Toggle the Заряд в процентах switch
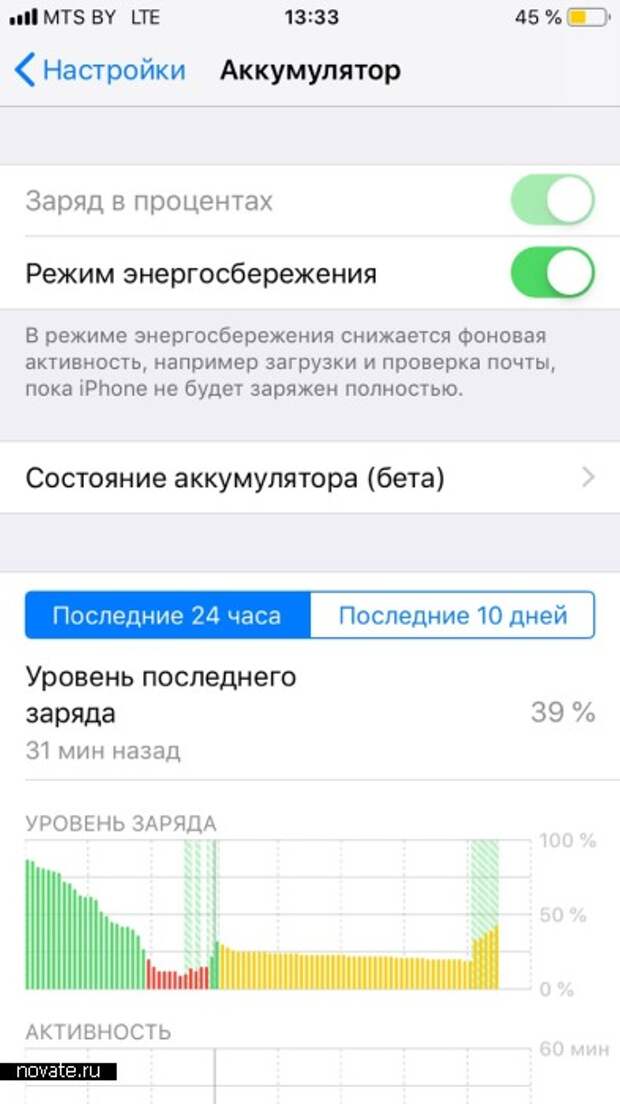 pyautogui.click(x=552, y=200)
